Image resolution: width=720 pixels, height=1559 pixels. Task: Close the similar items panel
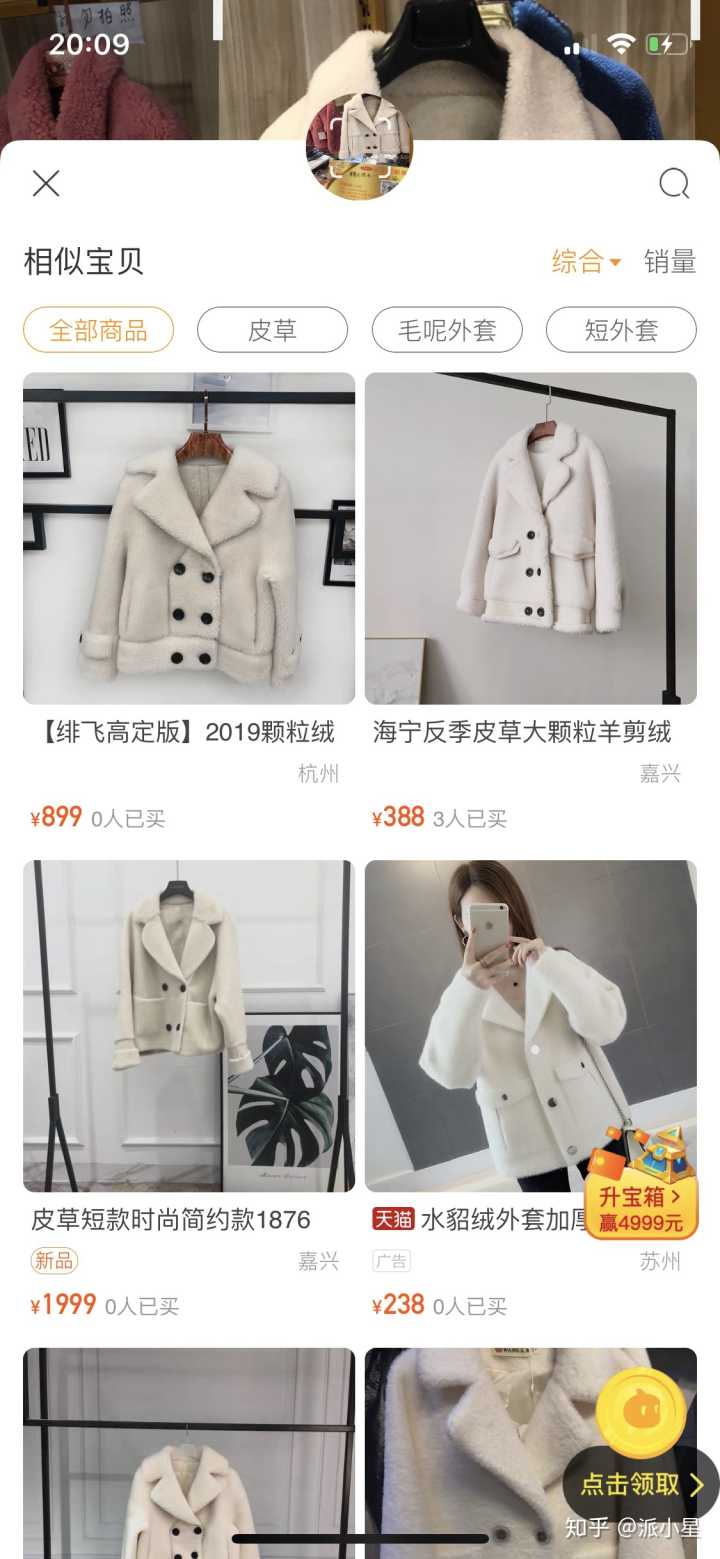[46, 183]
